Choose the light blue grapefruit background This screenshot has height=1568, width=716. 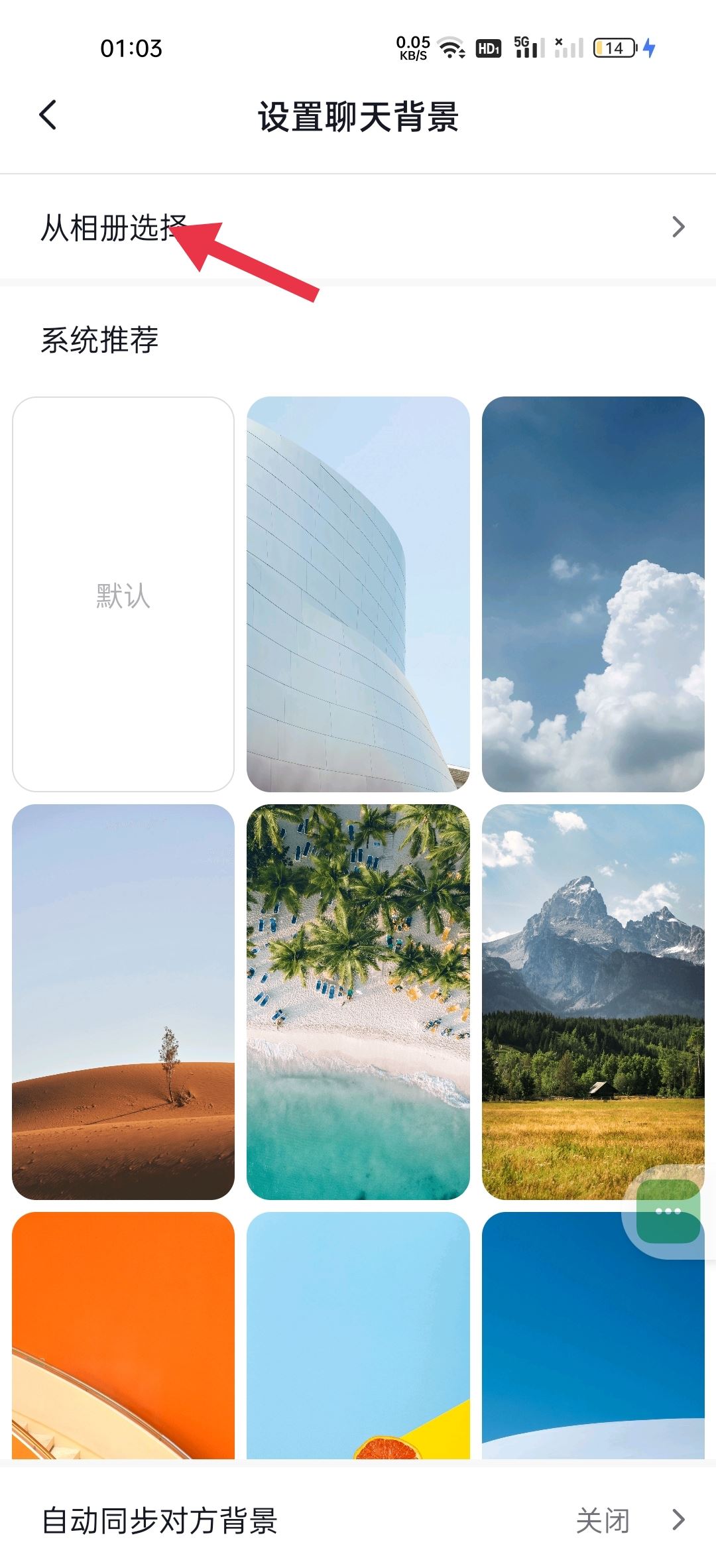(358, 1333)
